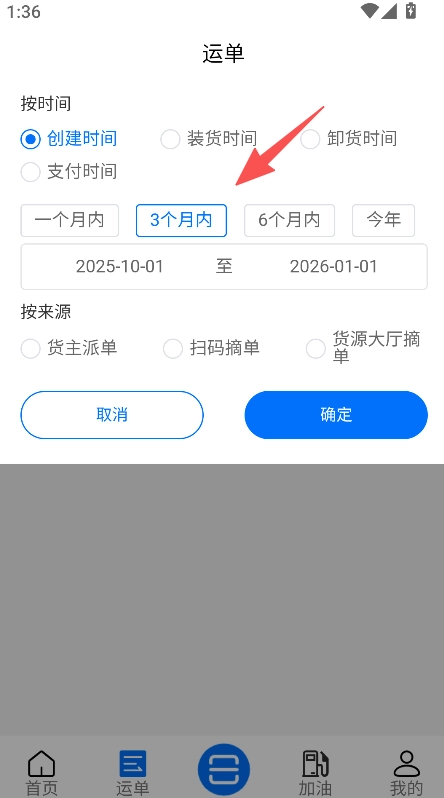Select the 创建时间 radio option

coord(69,138)
